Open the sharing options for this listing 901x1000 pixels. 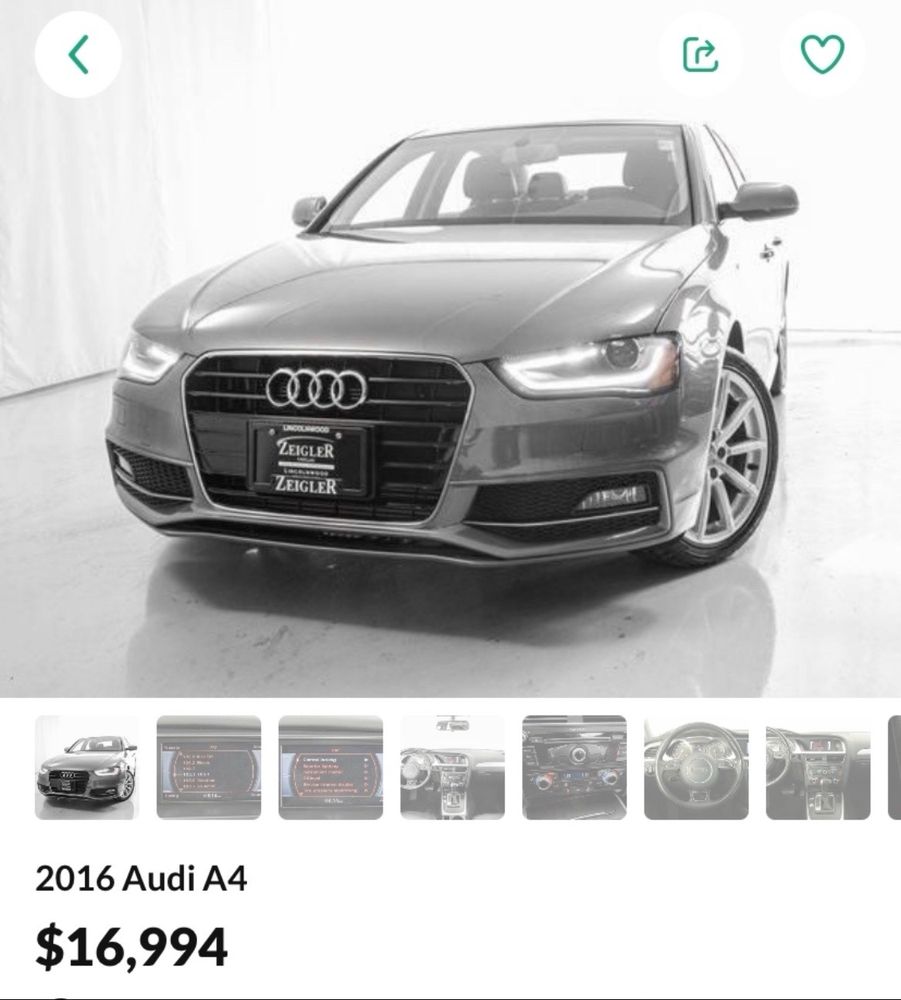point(703,51)
